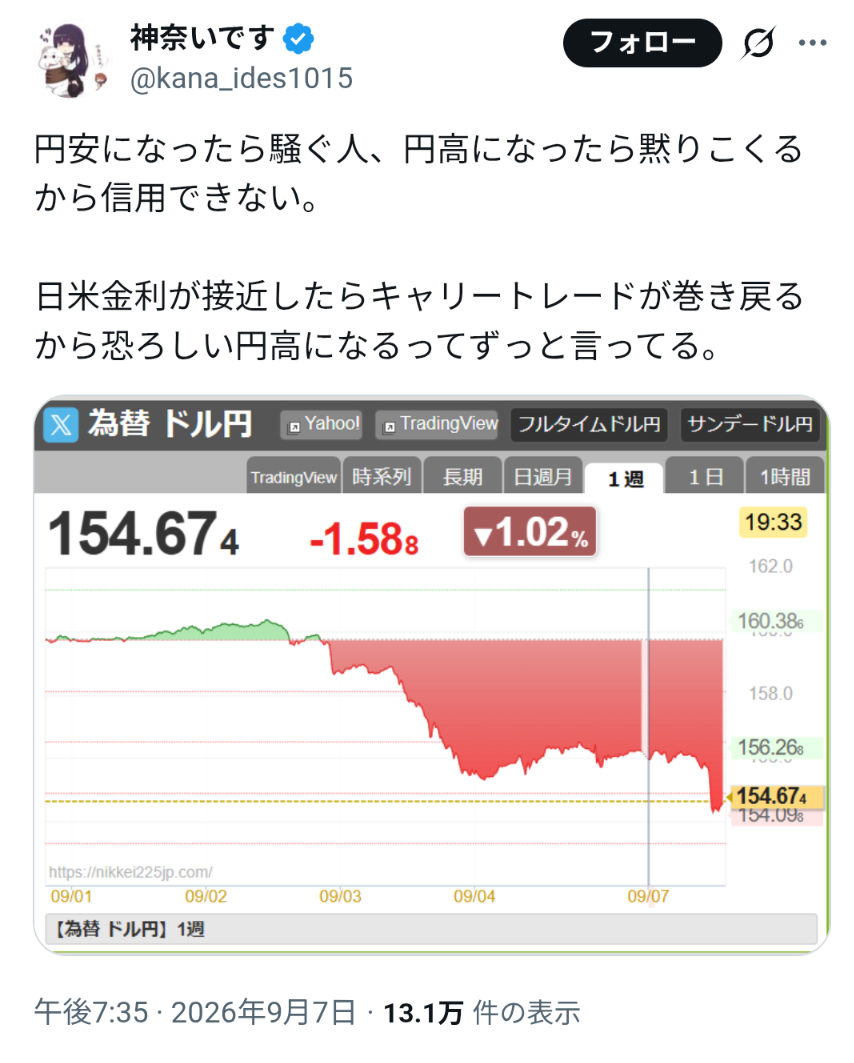This screenshot has width=854, height=1063.
Task: Open the post's three-dot overflow menu
Action: coord(812,43)
